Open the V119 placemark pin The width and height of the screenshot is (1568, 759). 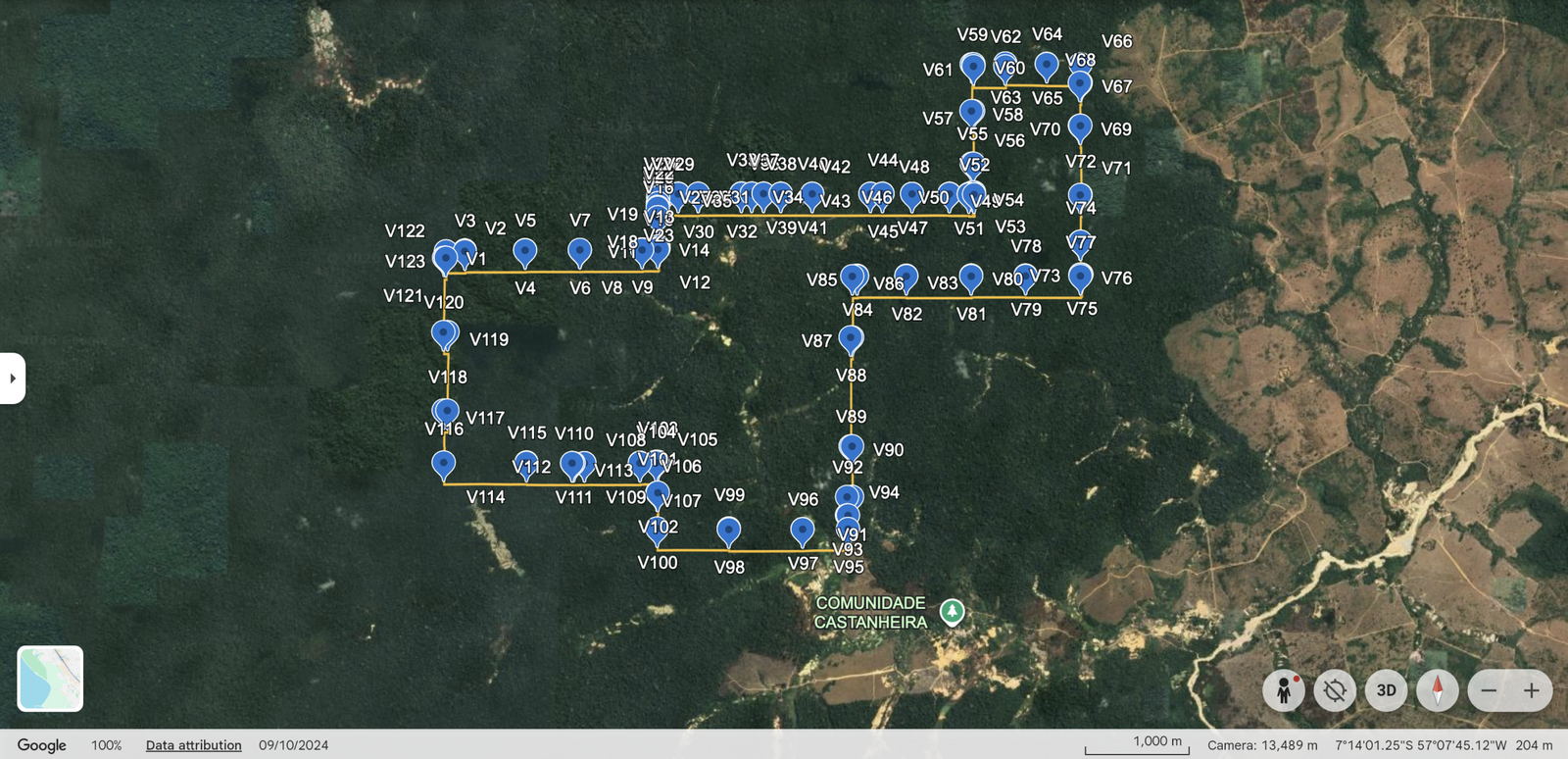pos(444,334)
